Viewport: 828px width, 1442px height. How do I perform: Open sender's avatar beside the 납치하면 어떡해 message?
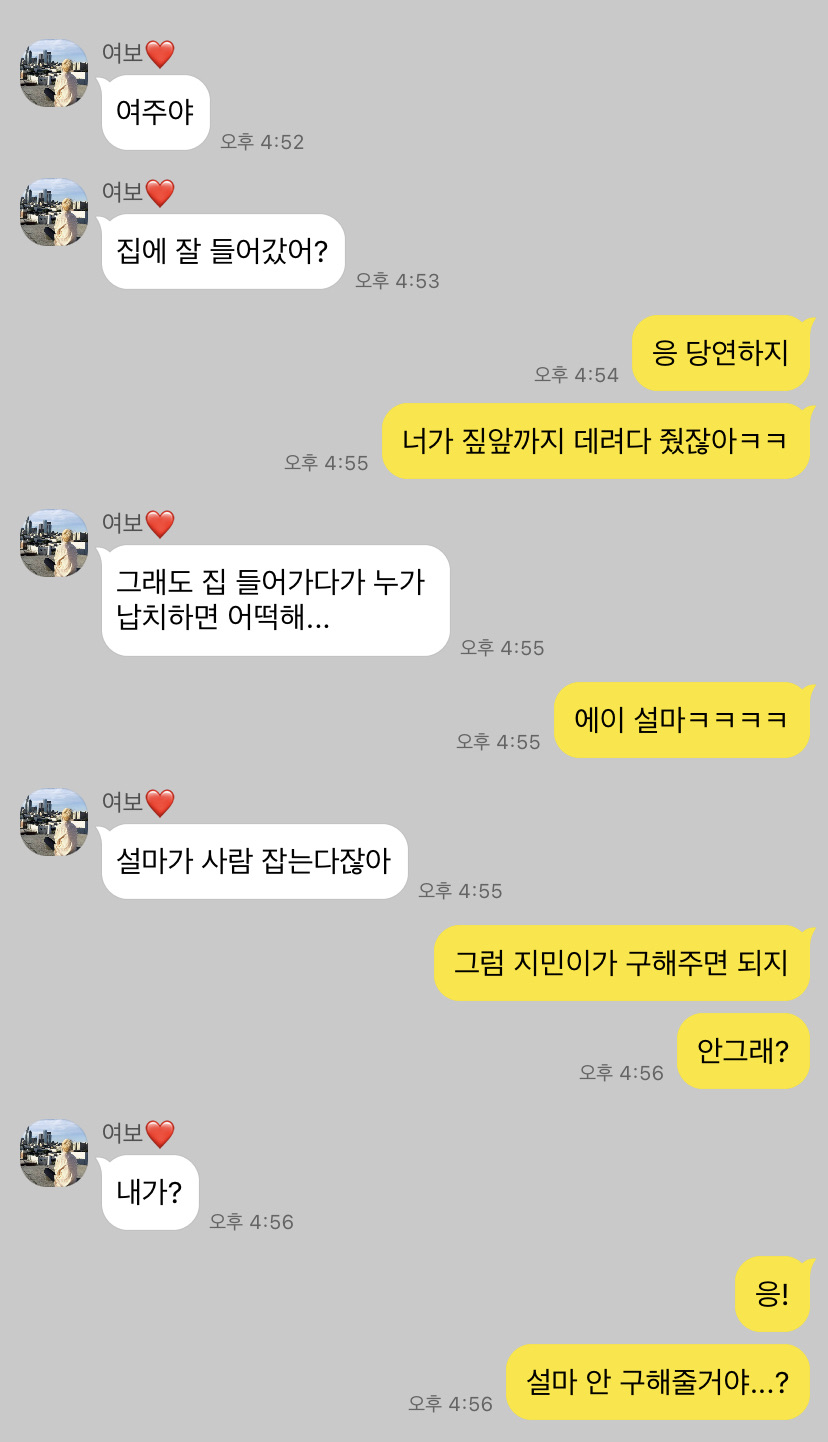point(54,544)
